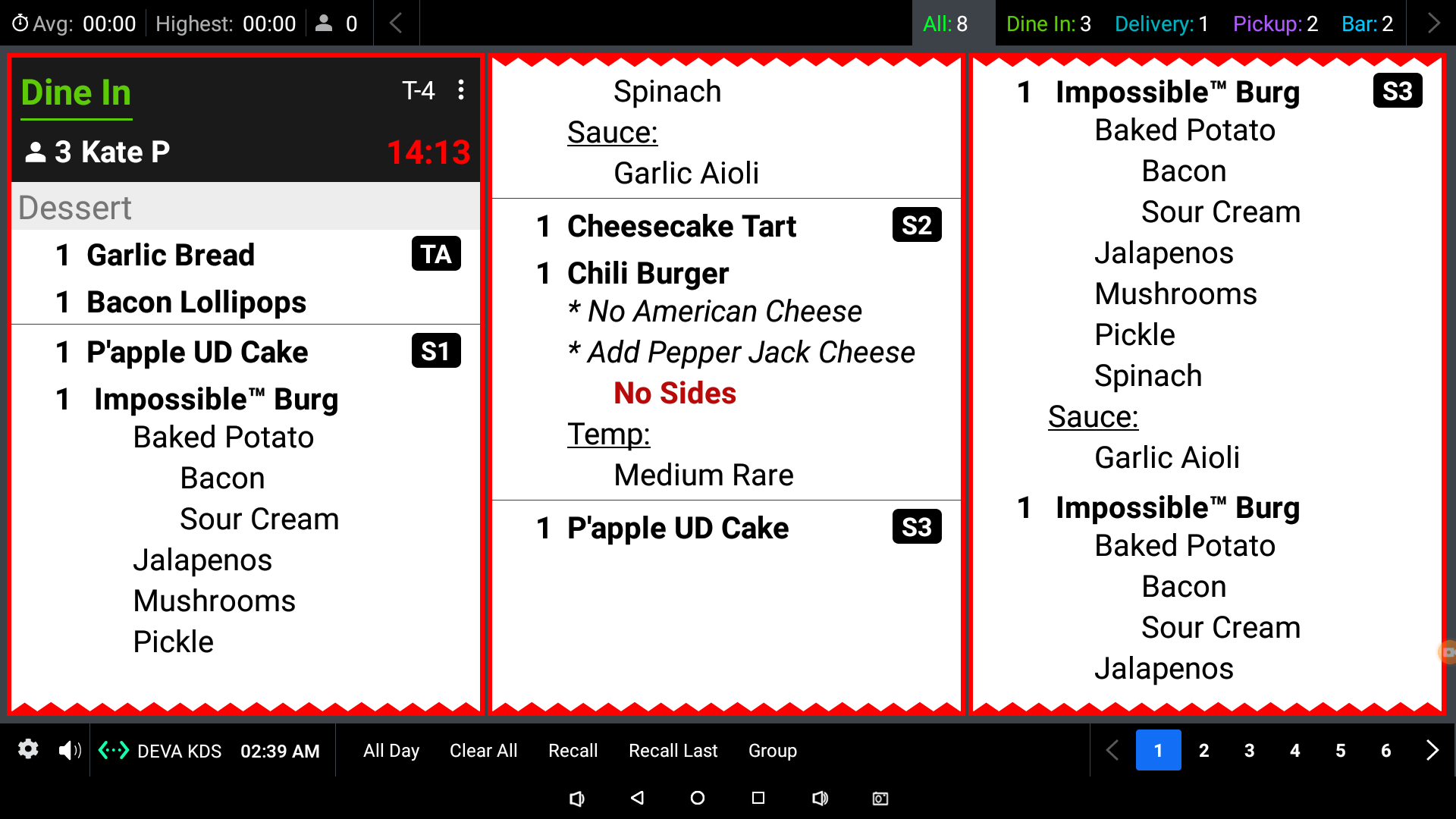Open the Dine In ticket overflow menu
The image size is (1456, 819).
[461, 90]
